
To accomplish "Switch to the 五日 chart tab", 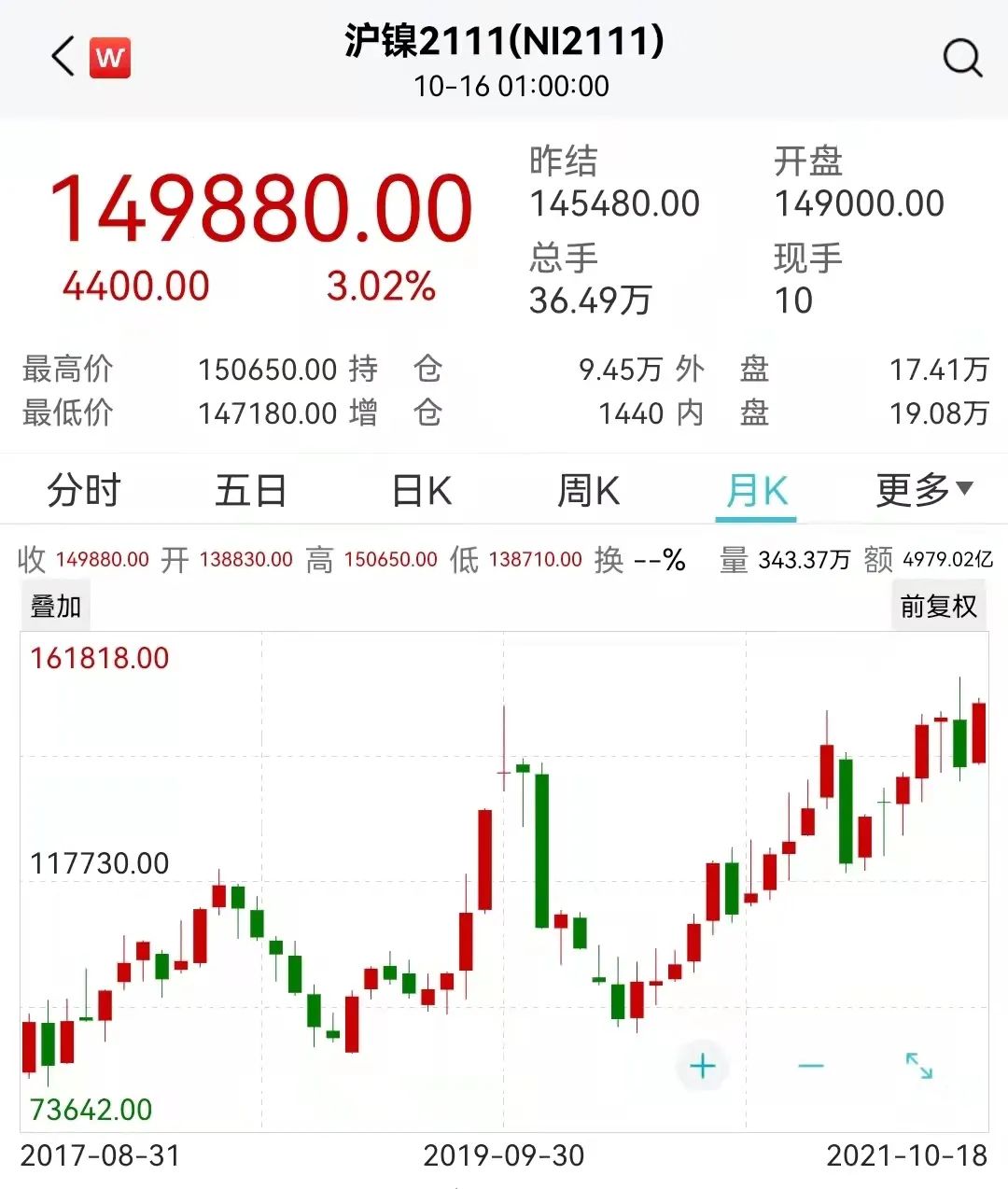I will [x=251, y=490].
